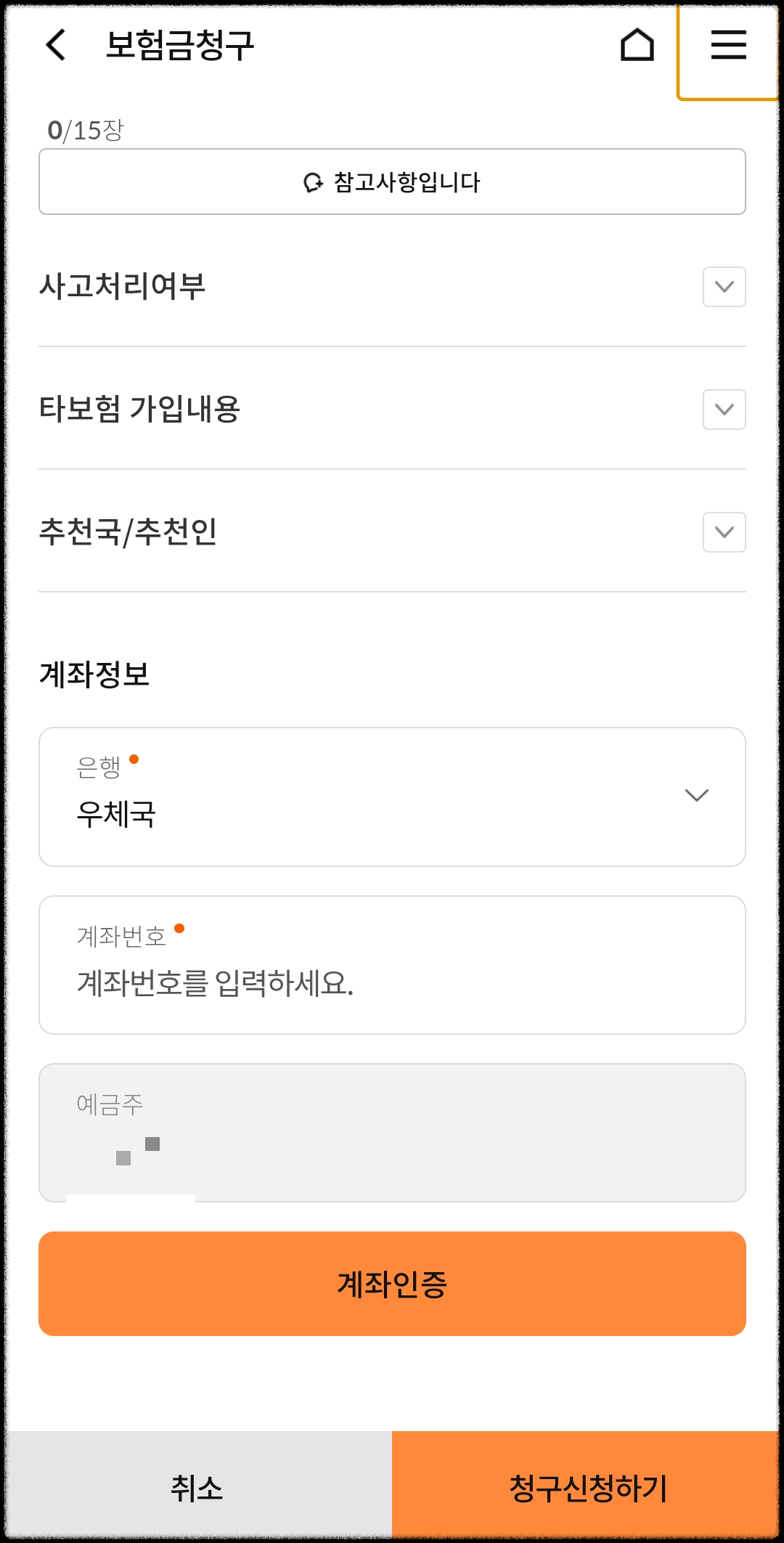Viewport: 784px width, 1543px height.
Task: Select the 계좌정보 section heading
Action: [95, 674]
